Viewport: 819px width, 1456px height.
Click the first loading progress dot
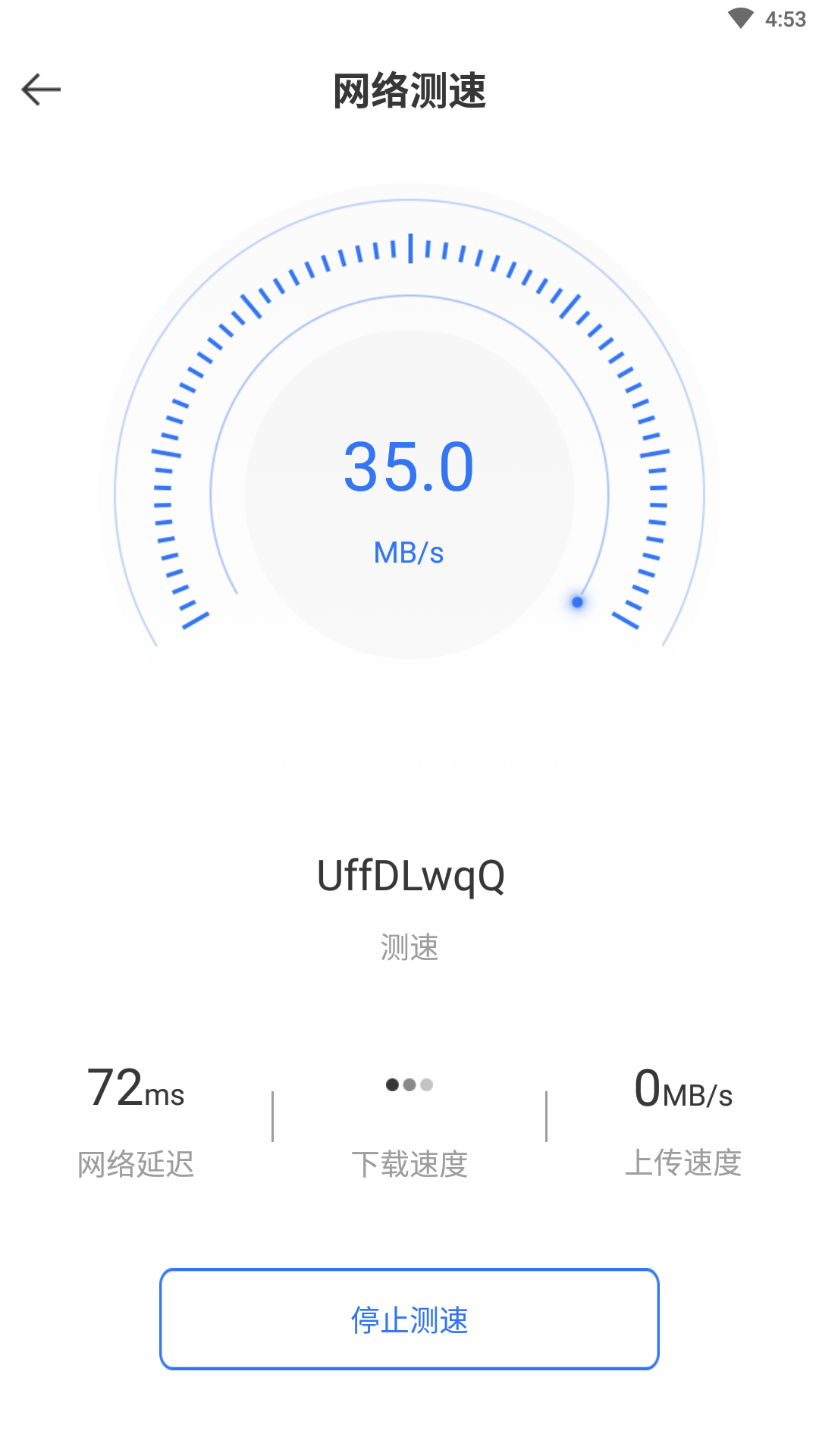392,1085
